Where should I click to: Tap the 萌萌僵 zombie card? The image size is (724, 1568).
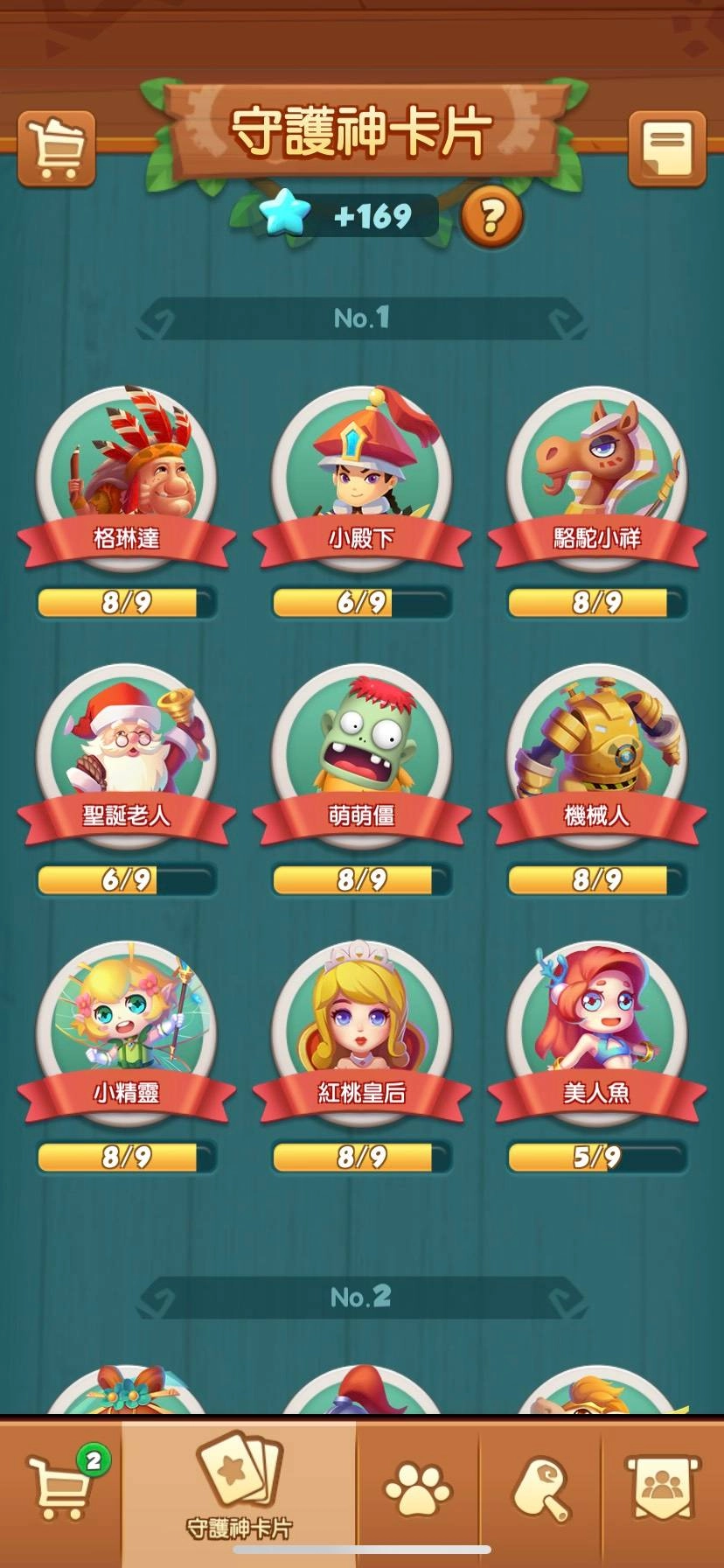361,748
